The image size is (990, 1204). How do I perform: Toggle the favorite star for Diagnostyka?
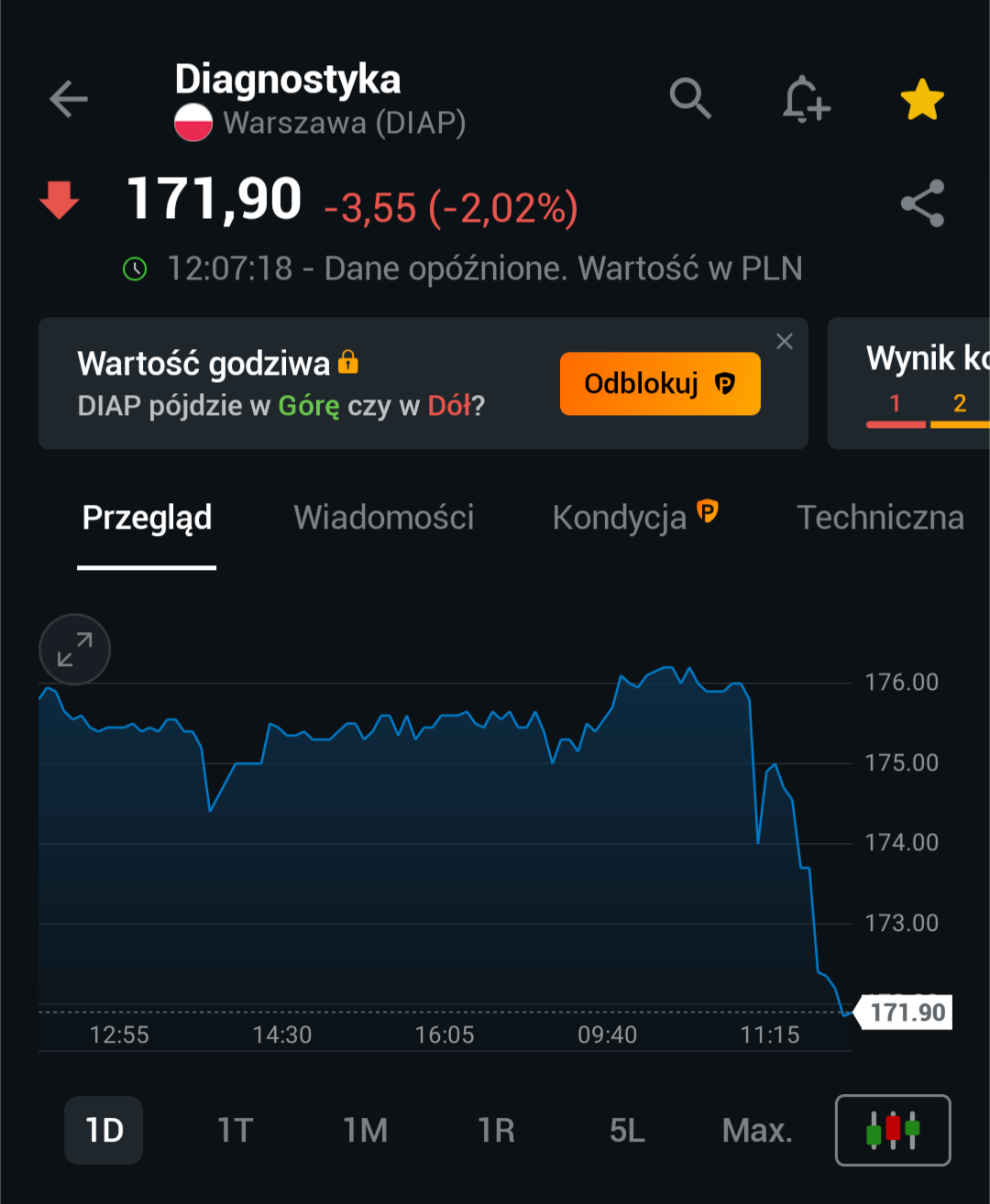pos(922,100)
